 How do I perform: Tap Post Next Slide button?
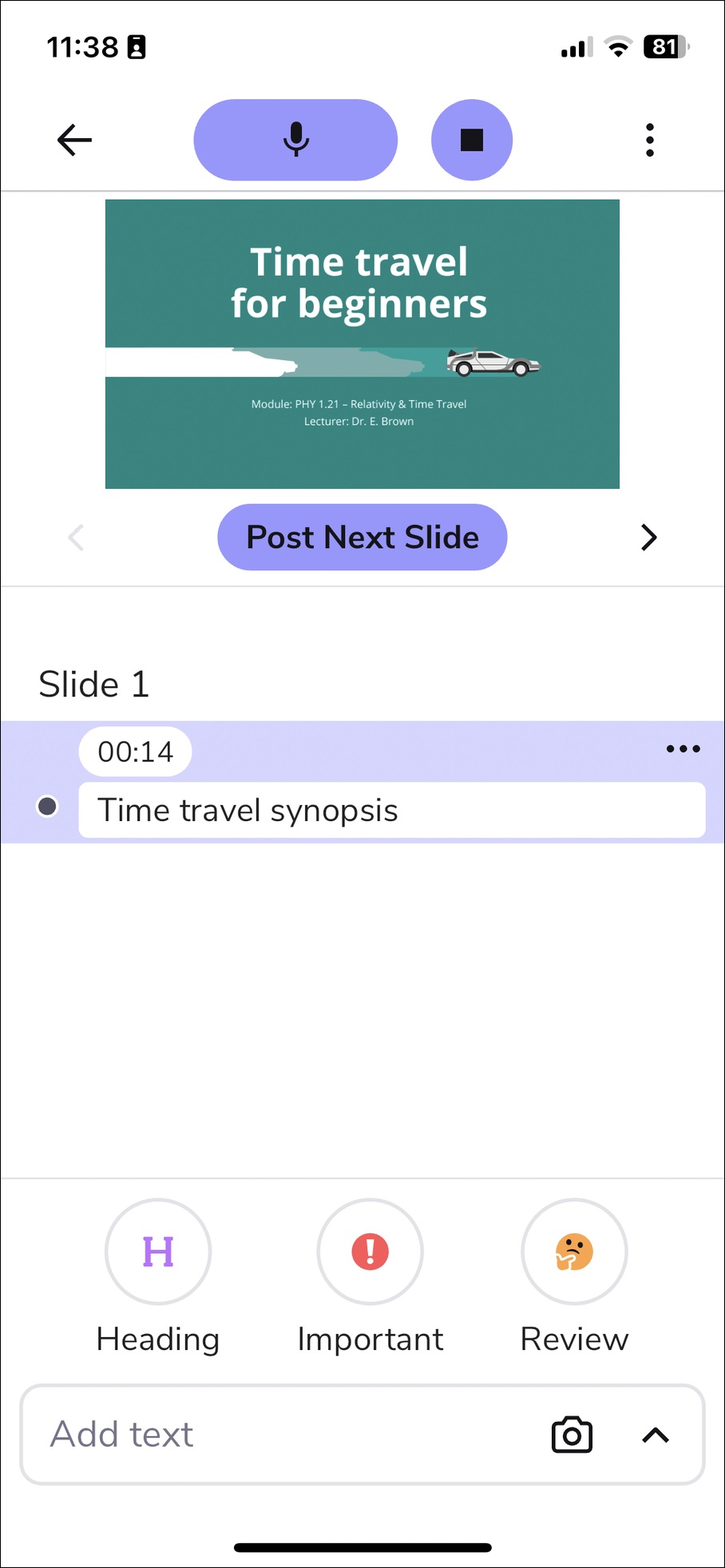point(362,538)
